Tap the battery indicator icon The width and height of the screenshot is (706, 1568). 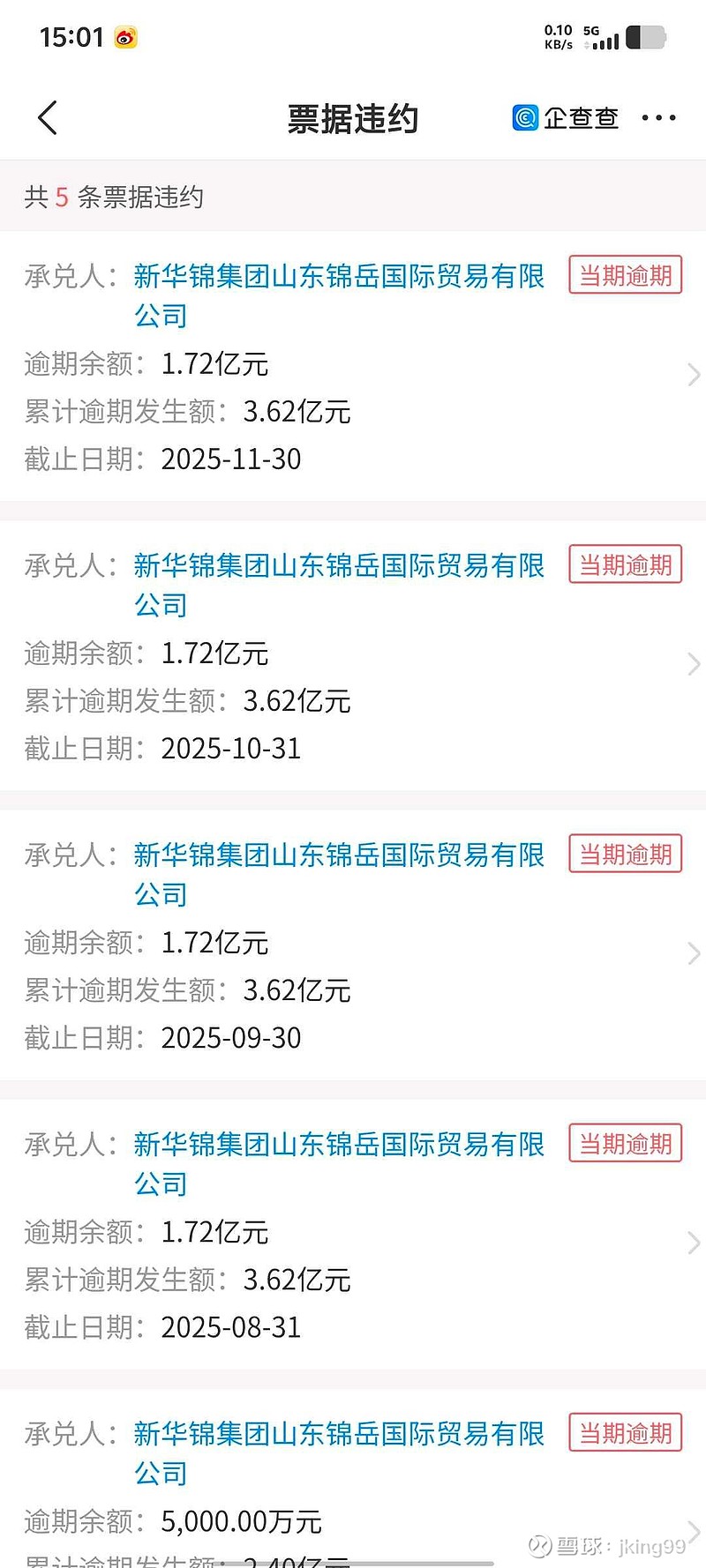[644, 37]
